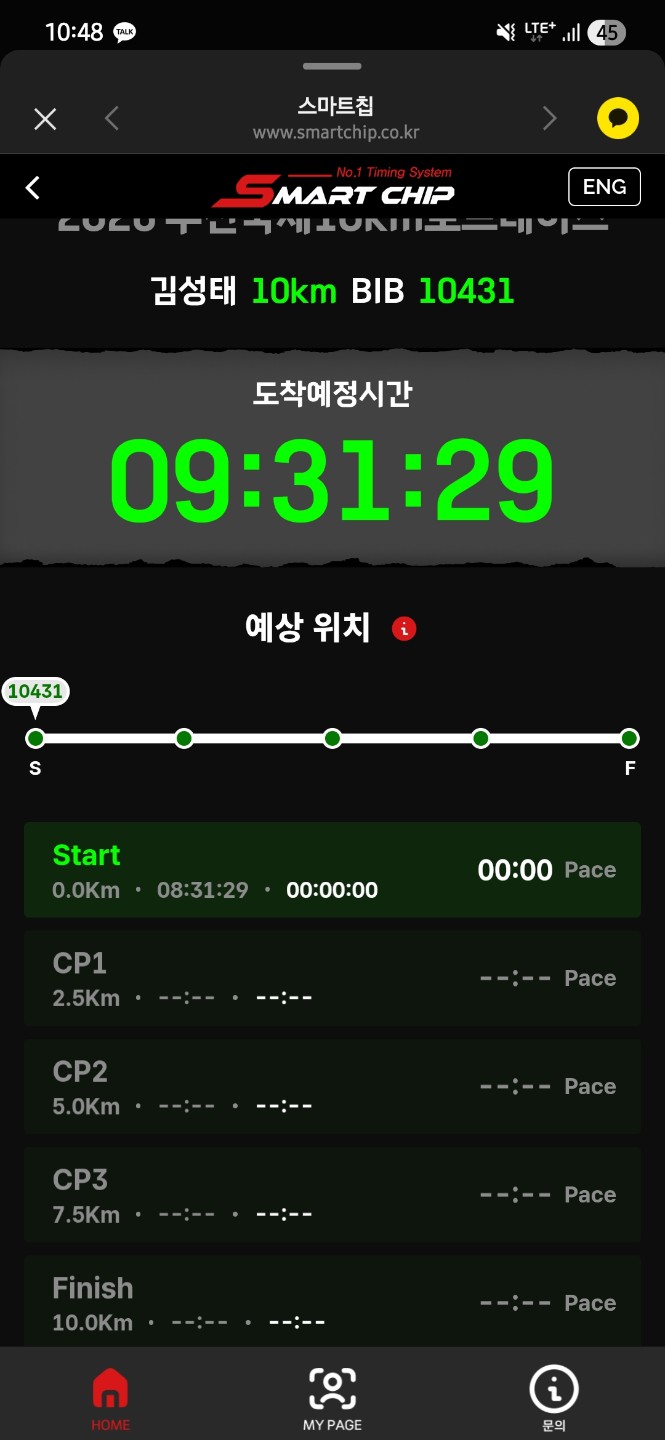Switch to the MY PAGE tab
The width and height of the screenshot is (665, 1440).
pyautogui.click(x=332, y=1397)
